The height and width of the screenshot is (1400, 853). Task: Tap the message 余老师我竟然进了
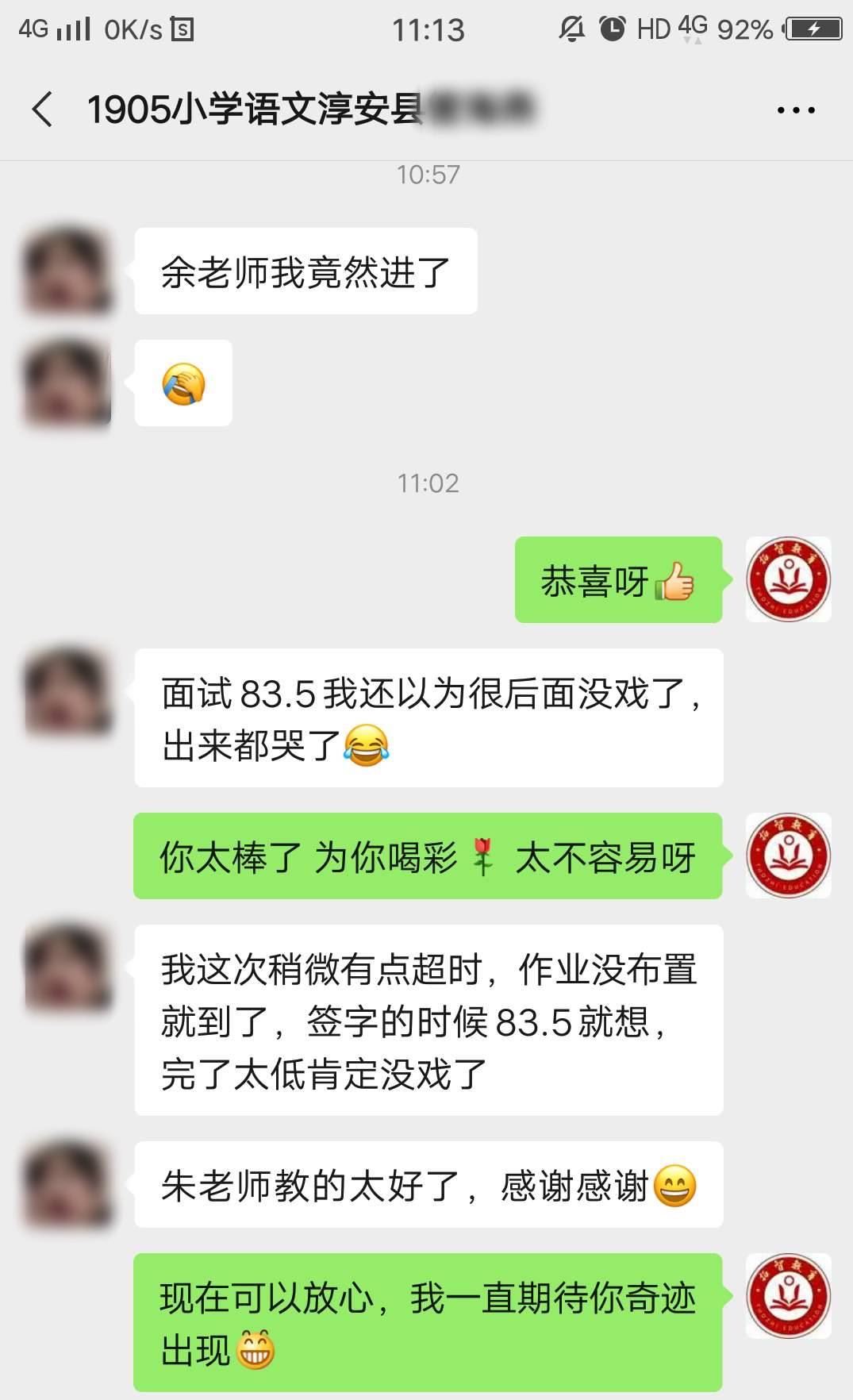[305, 270]
